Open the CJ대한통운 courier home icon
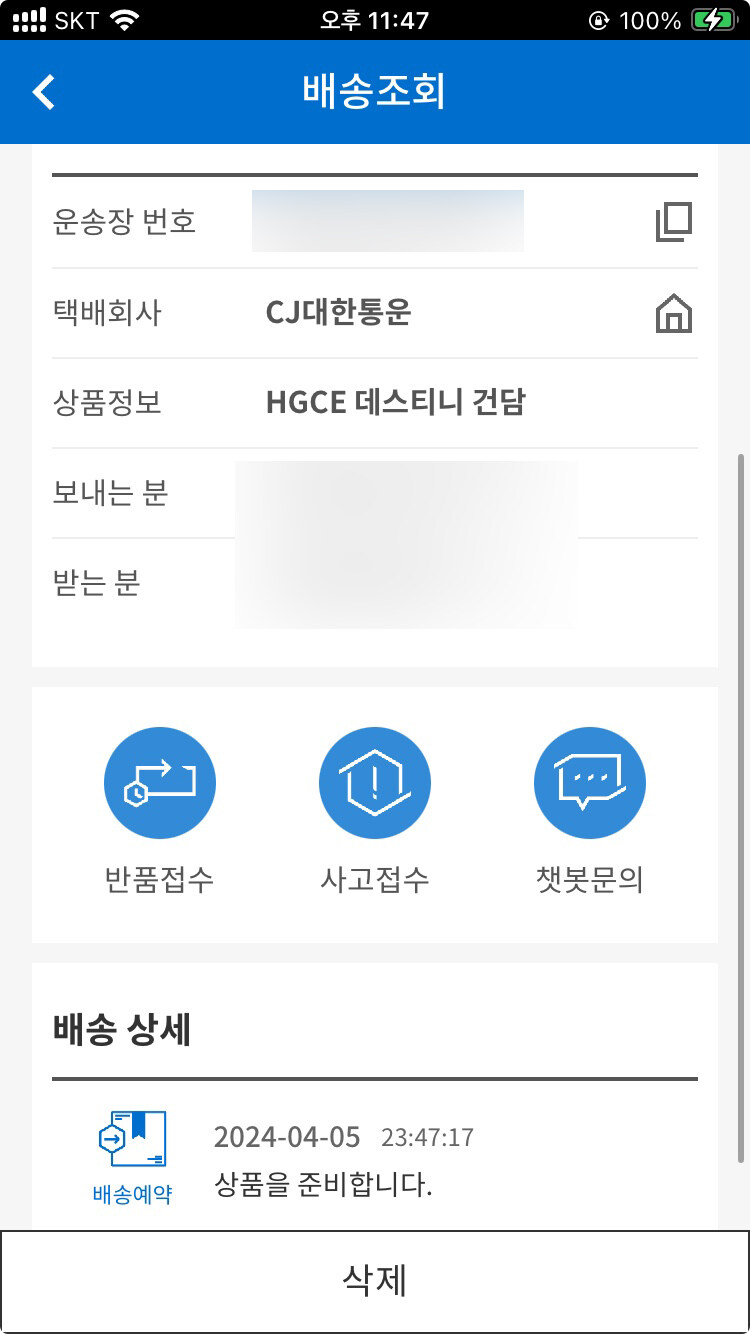The width and height of the screenshot is (750, 1334). click(x=673, y=315)
